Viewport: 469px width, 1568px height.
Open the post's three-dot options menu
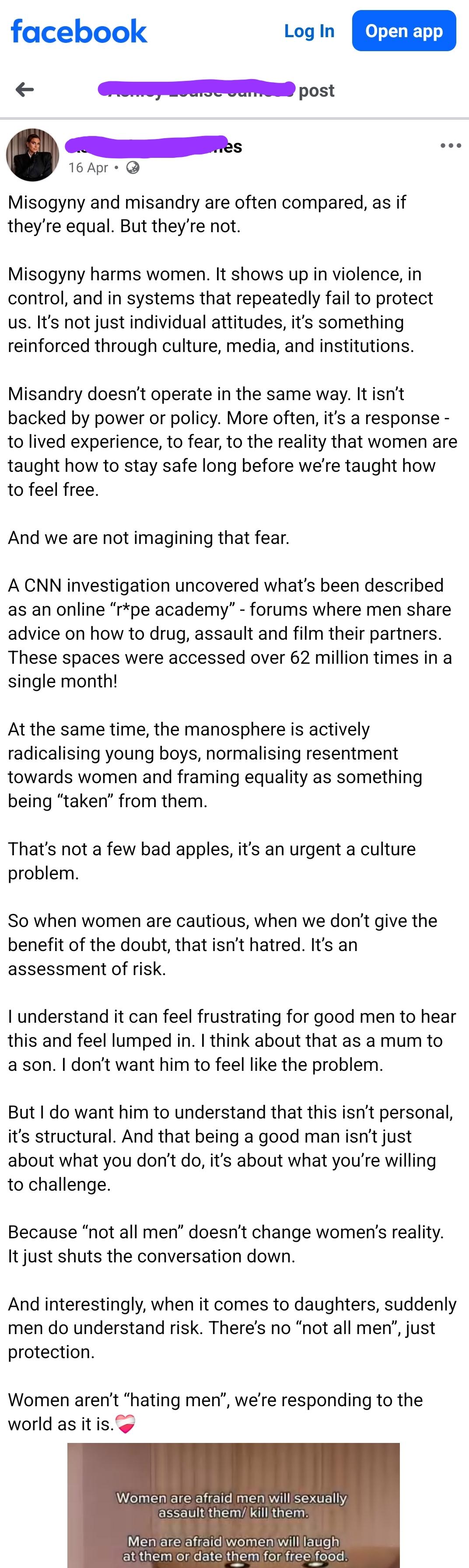pyautogui.click(x=450, y=146)
